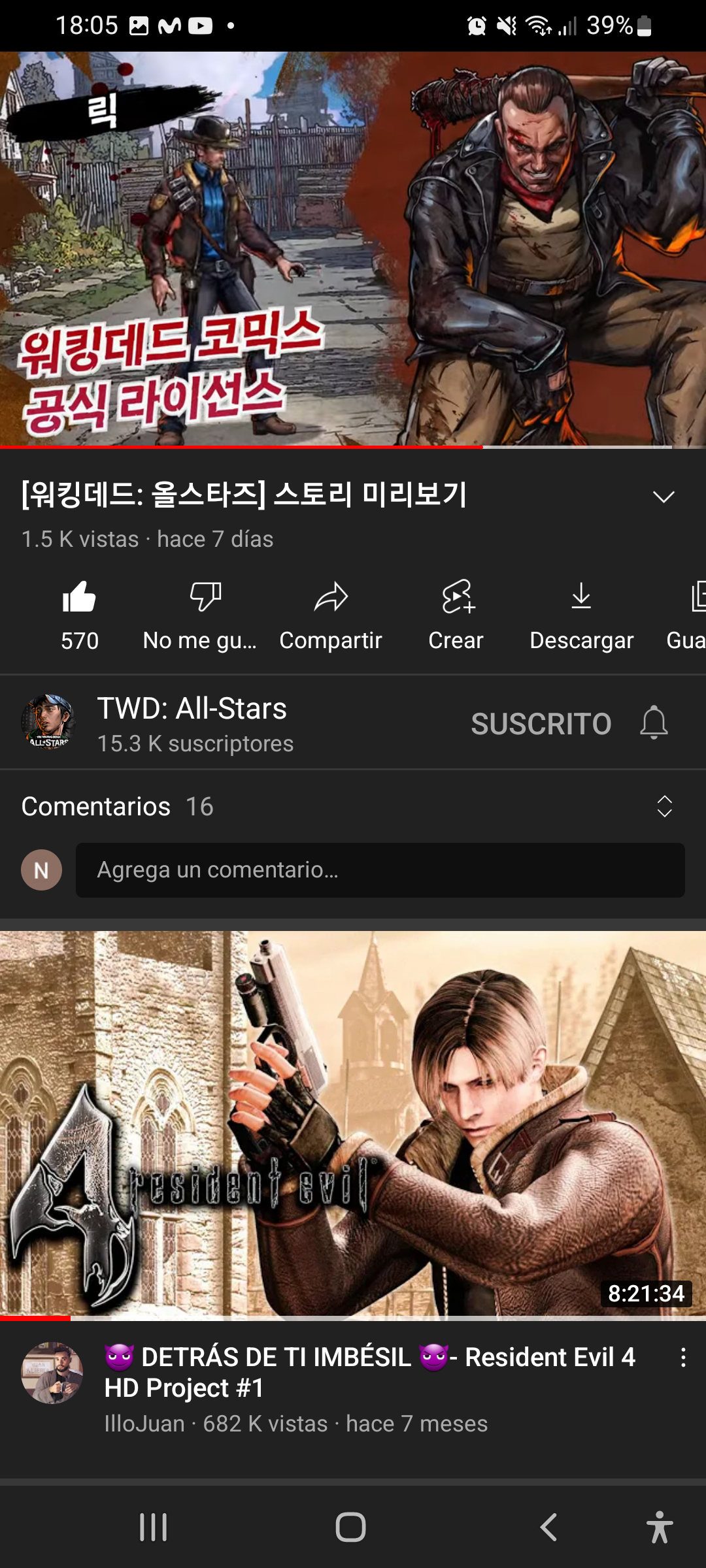Download the video with Descargar
Viewport: 706px width, 1568px height.
[581, 614]
